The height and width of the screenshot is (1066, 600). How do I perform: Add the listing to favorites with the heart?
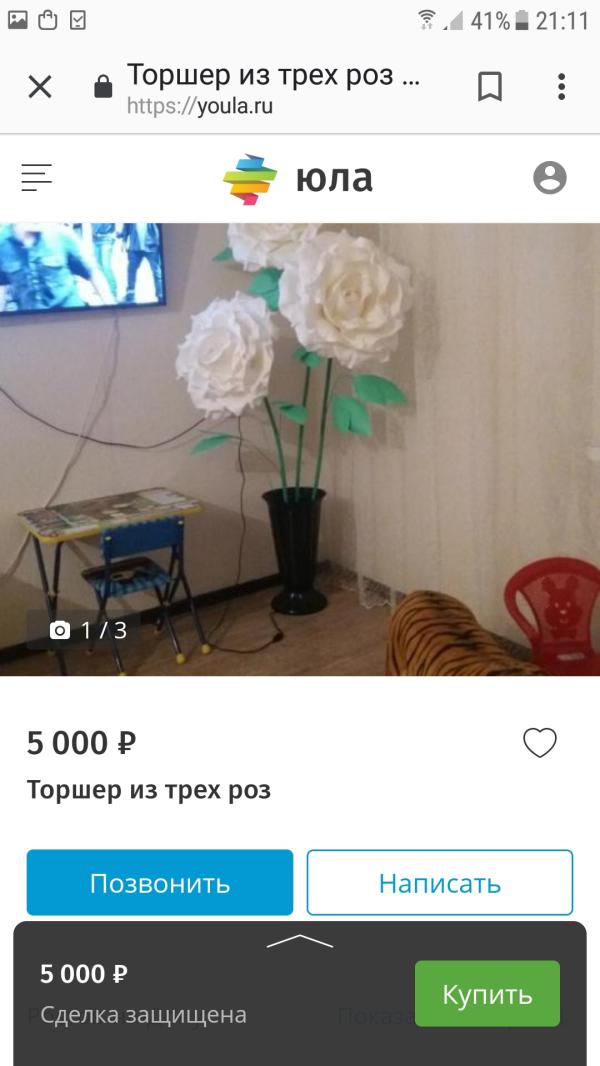tap(540, 743)
